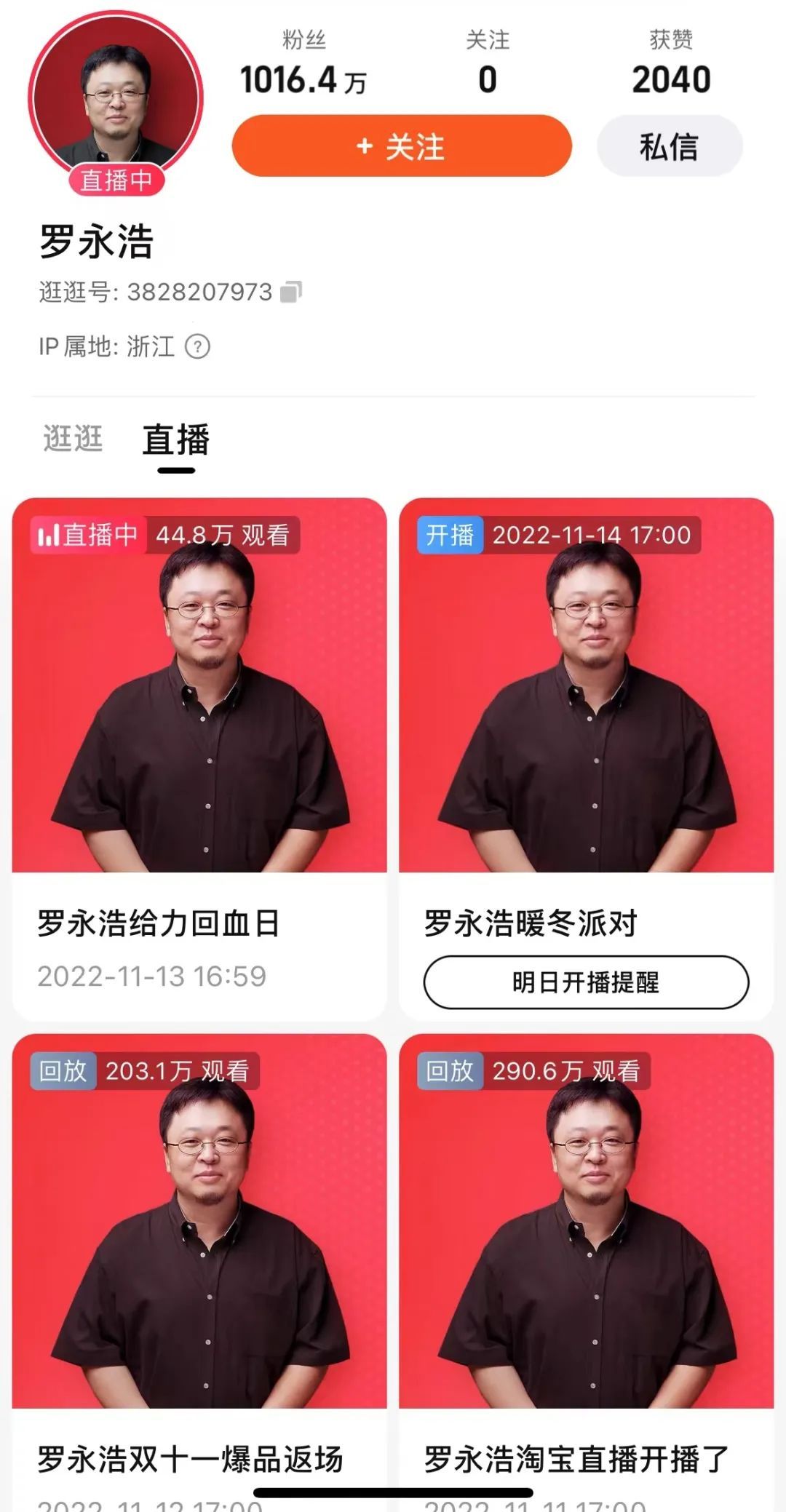Watch the live stream 罗永浩给力回血日
Image resolution: width=786 pixels, height=1512 pixels.
(199, 759)
